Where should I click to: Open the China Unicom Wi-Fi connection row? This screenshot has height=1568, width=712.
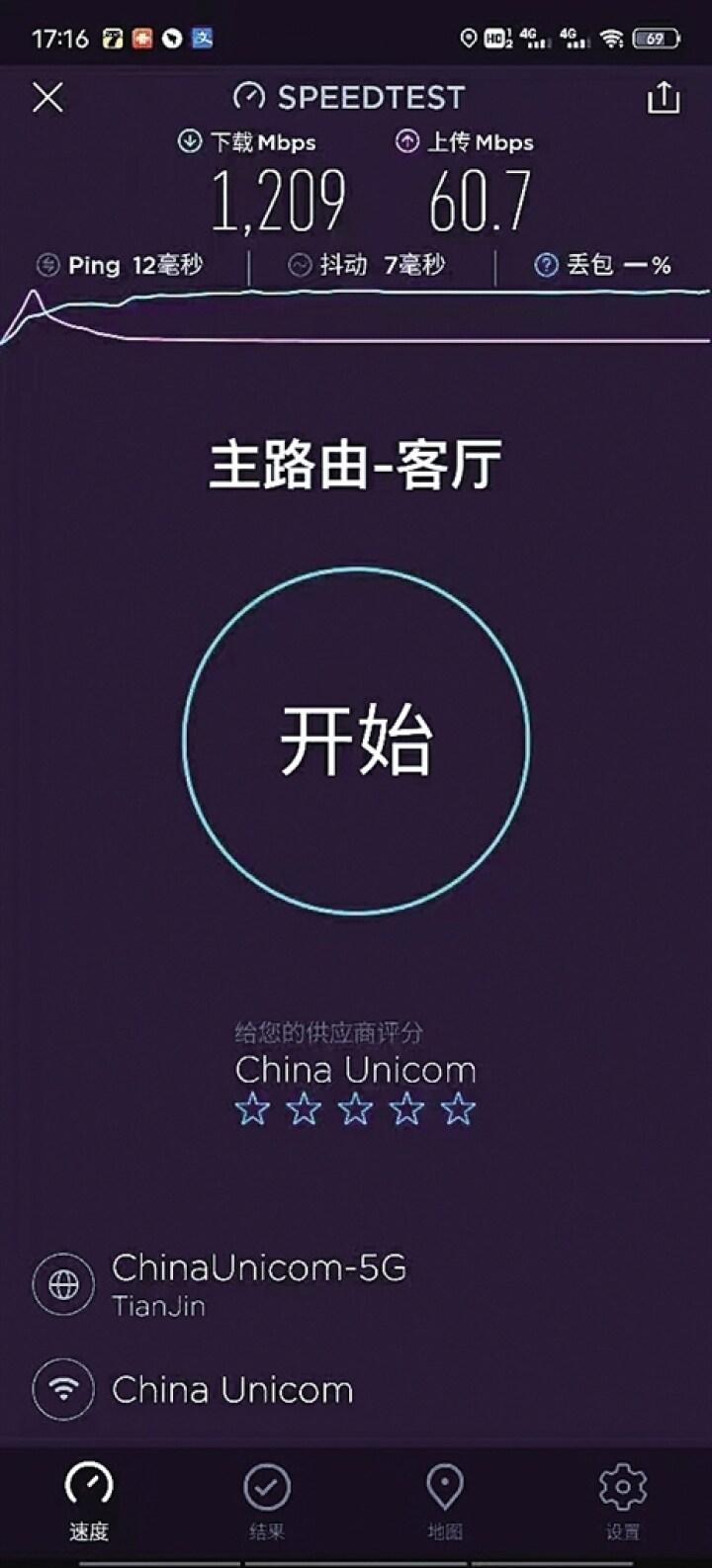(x=231, y=1389)
